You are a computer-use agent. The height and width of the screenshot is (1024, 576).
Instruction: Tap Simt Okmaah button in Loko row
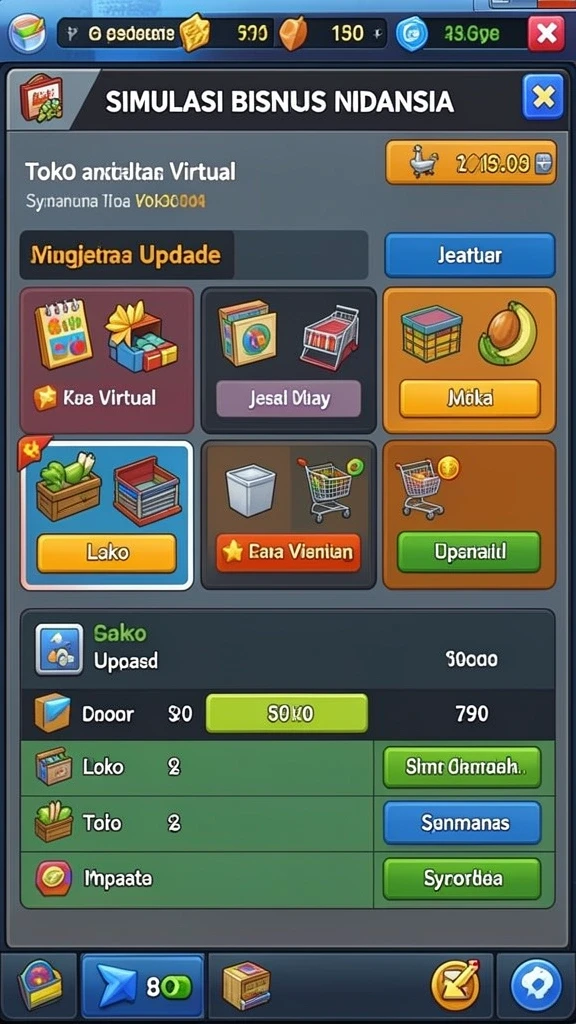[462, 767]
